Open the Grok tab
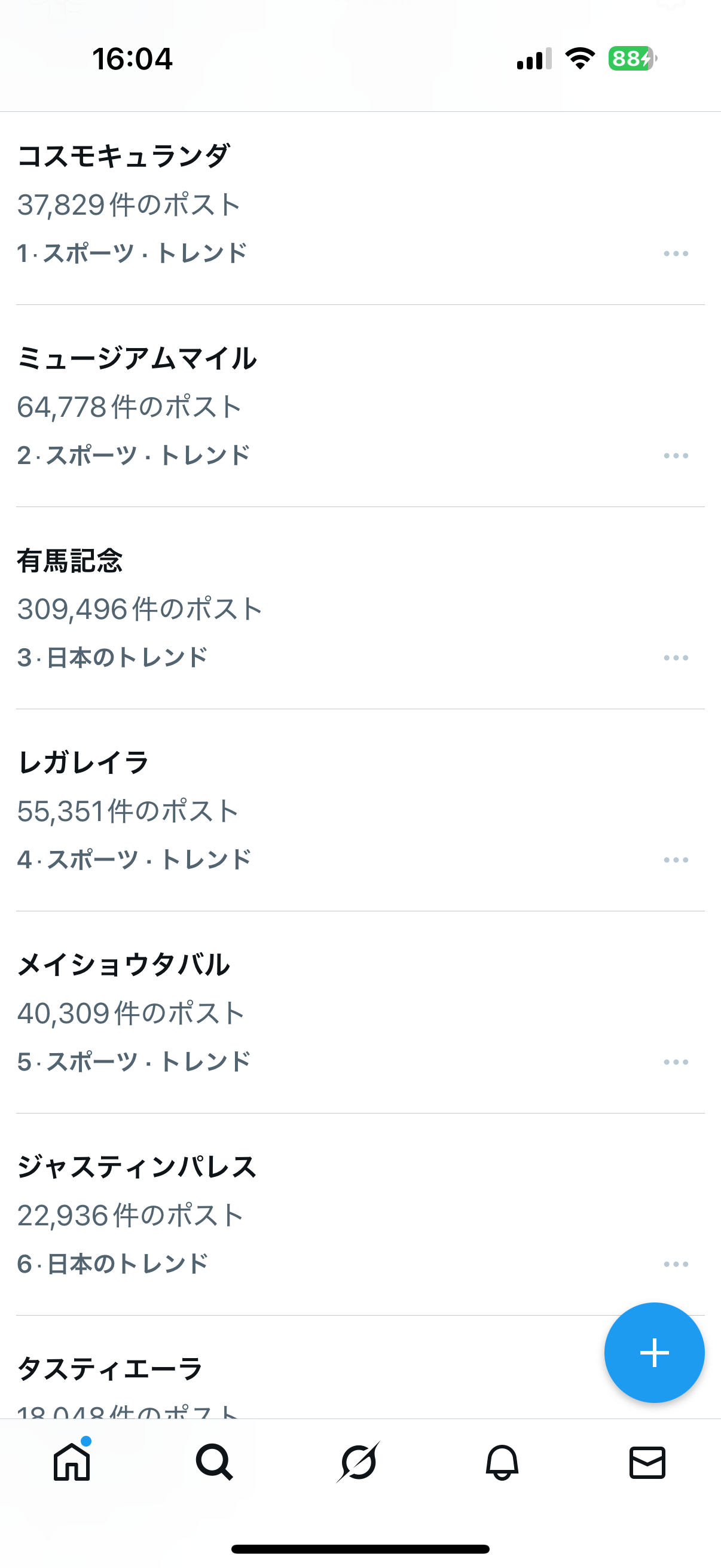Screen dimensions: 721x1568 [358, 1462]
